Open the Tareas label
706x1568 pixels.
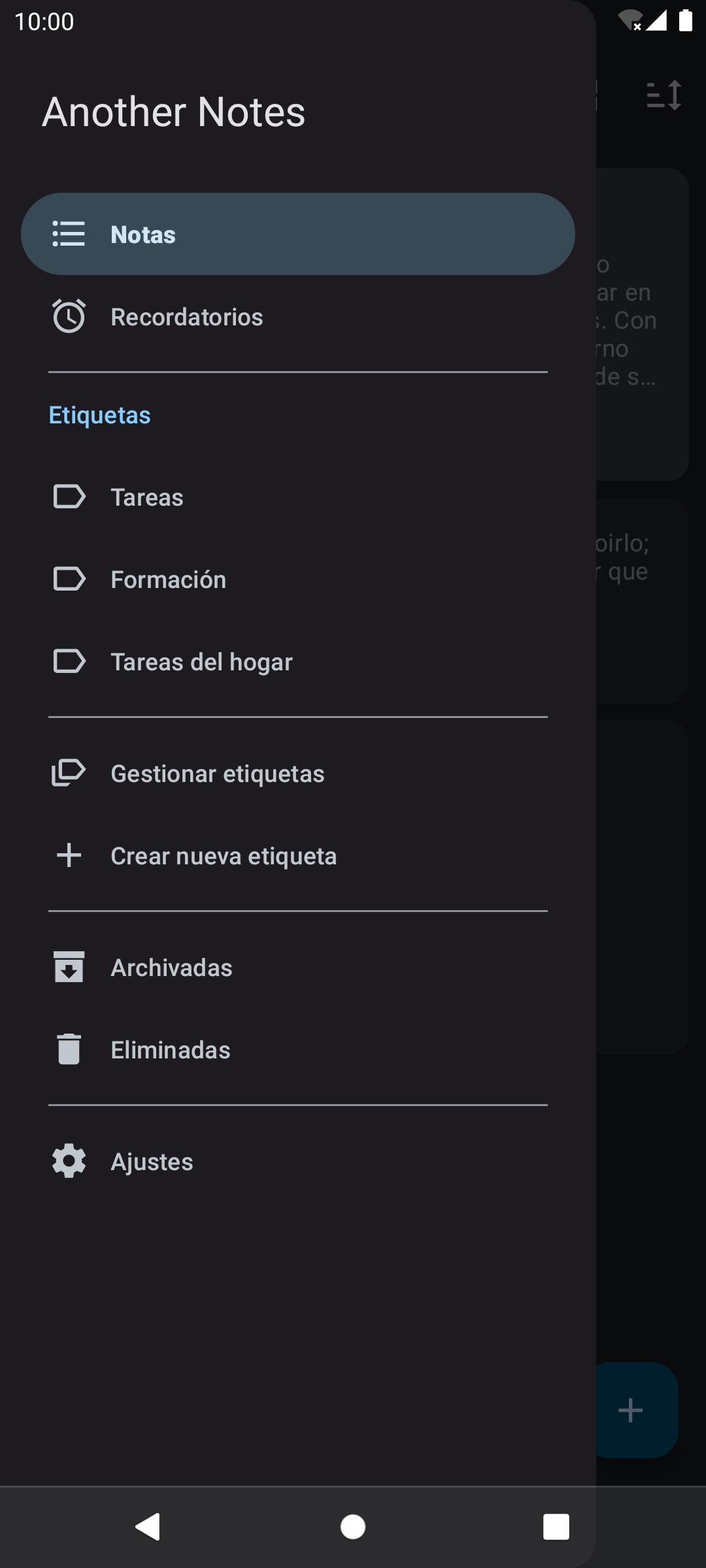[x=298, y=497]
